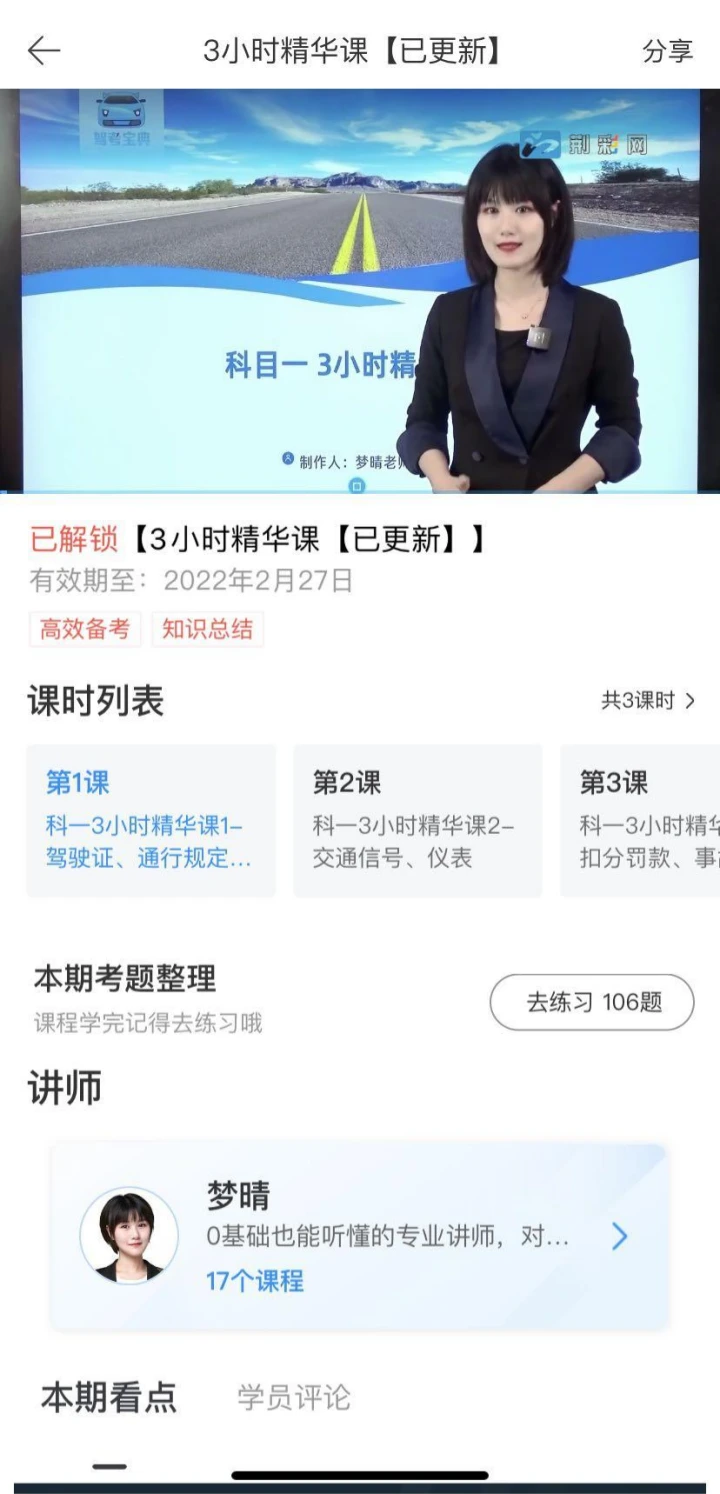Screen dimensions: 720x1494
Task: Switch to the 学员评论 tab
Action: click(x=294, y=1397)
